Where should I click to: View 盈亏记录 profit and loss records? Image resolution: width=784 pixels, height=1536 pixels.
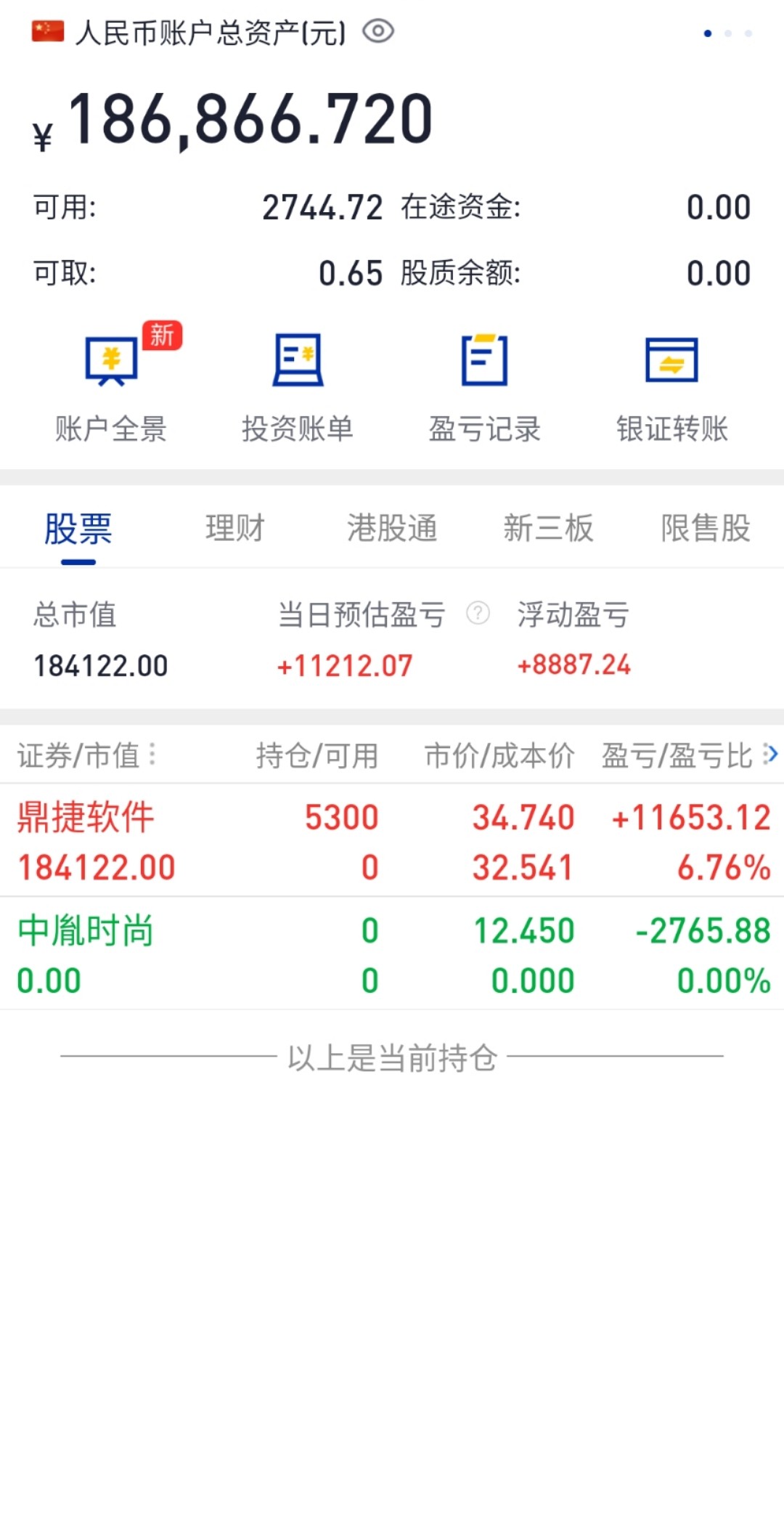(x=484, y=389)
